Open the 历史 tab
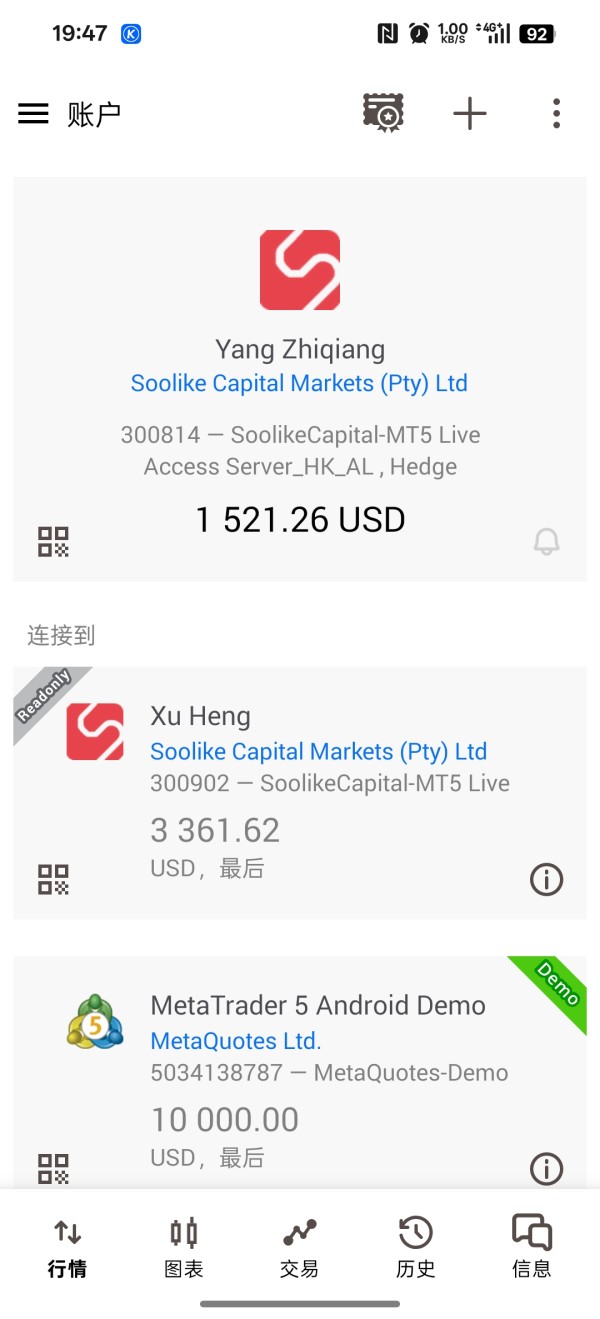 pyautogui.click(x=415, y=1248)
